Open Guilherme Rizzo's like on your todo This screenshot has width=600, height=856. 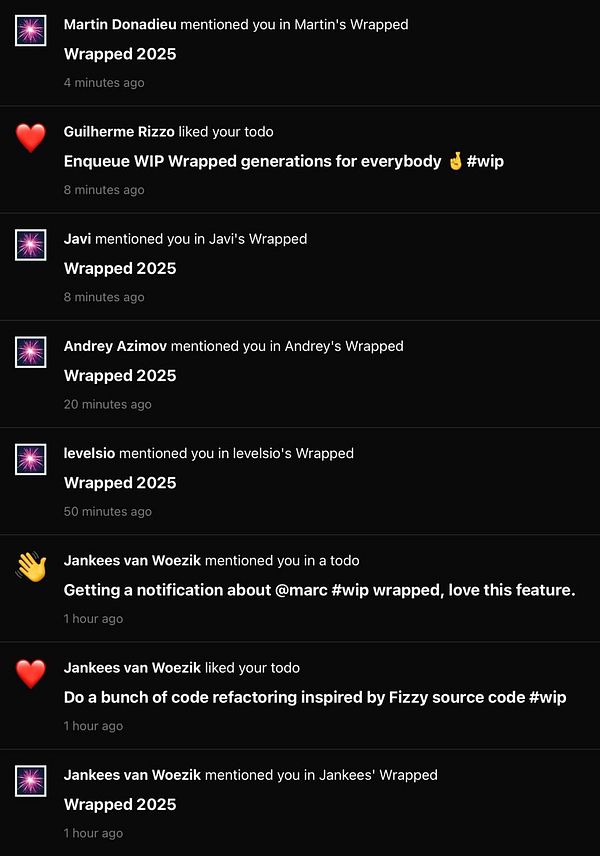[283, 161]
